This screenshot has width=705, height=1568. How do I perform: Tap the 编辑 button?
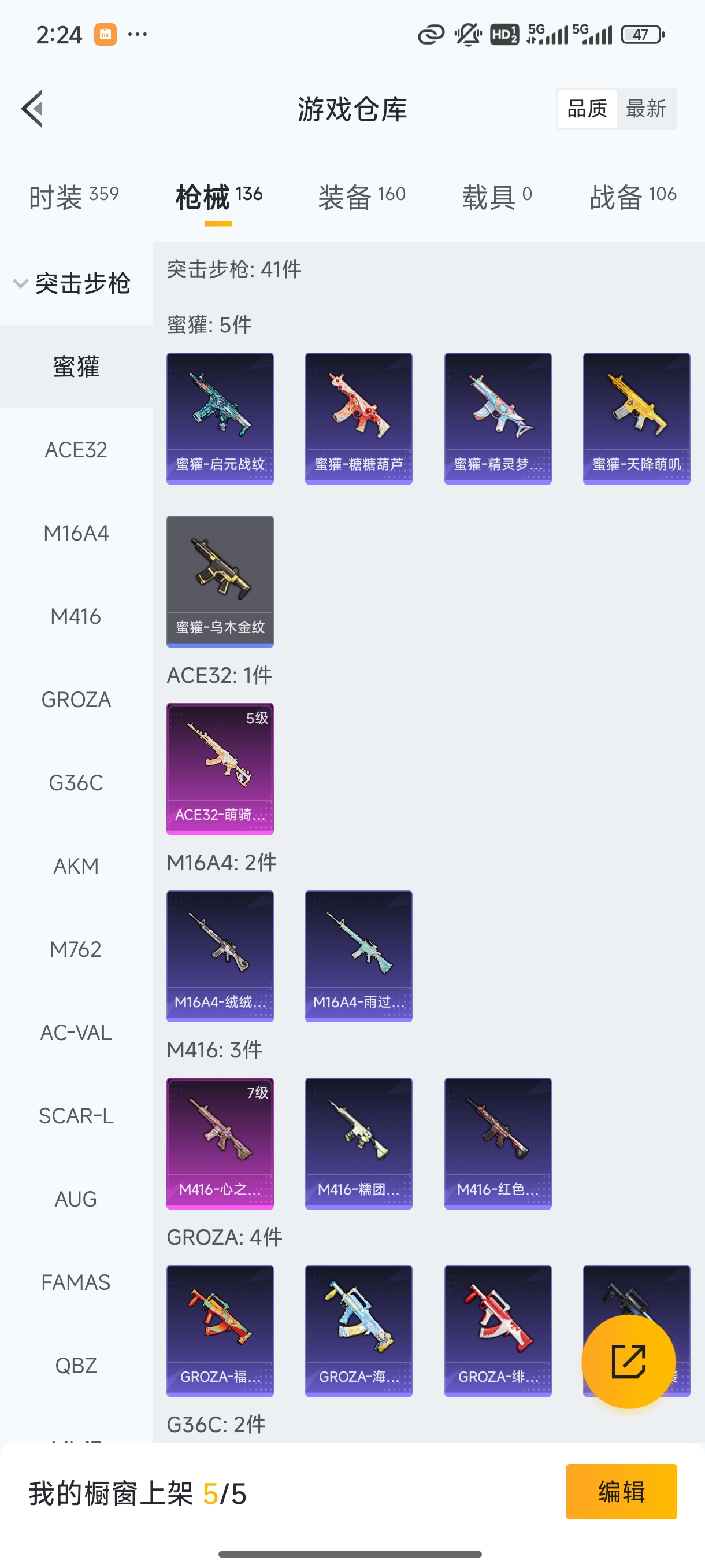click(x=621, y=1491)
